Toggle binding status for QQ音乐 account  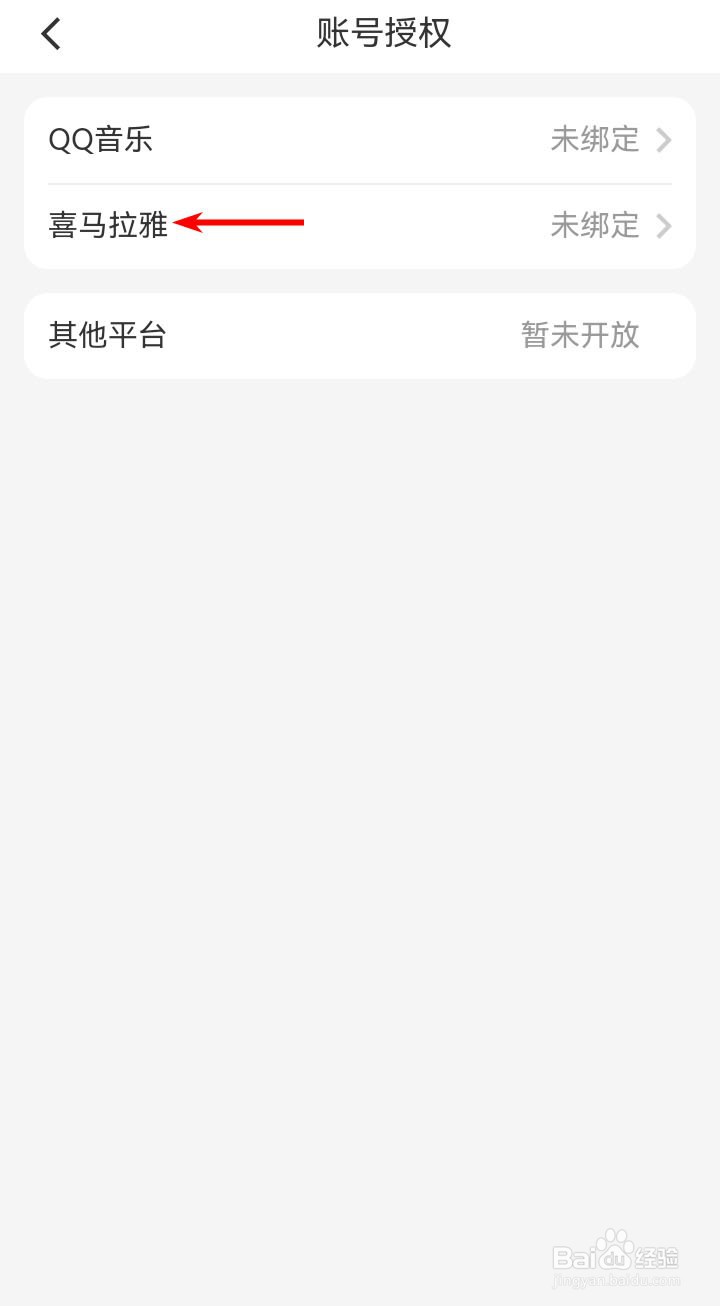pos(360,140)
